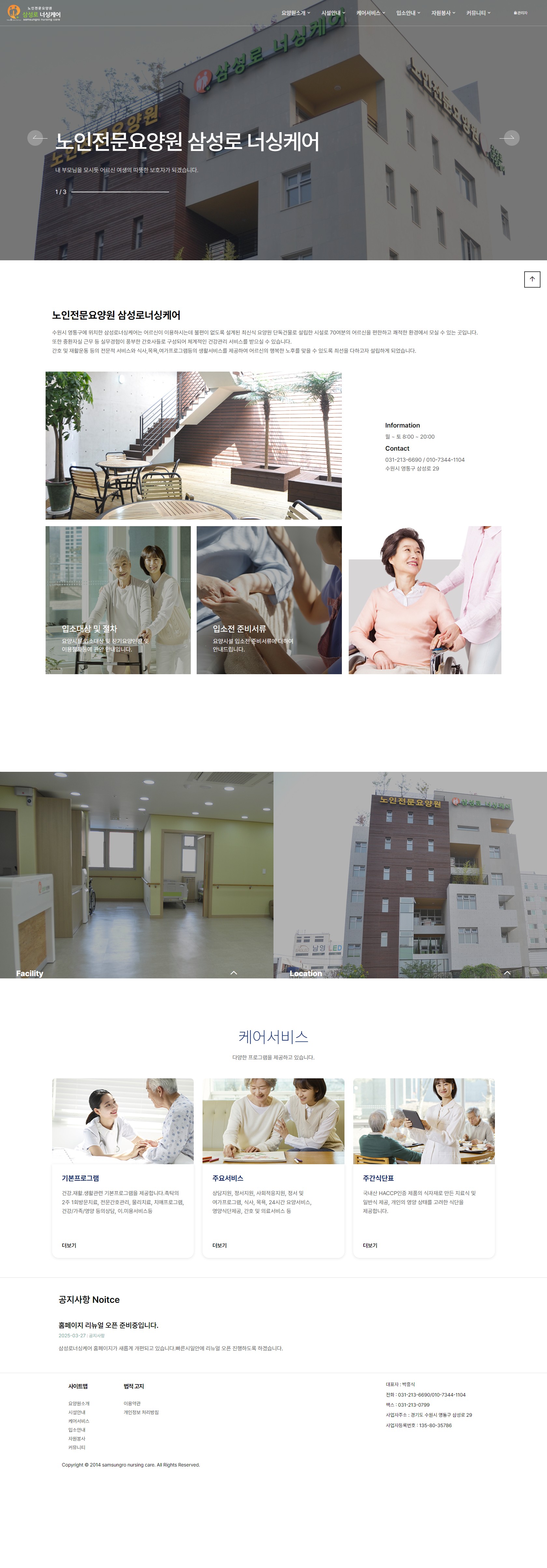The width and height of the screenshot is (547, 1568).
Task: Go to the previous hero slide
Action: point(36,138)
